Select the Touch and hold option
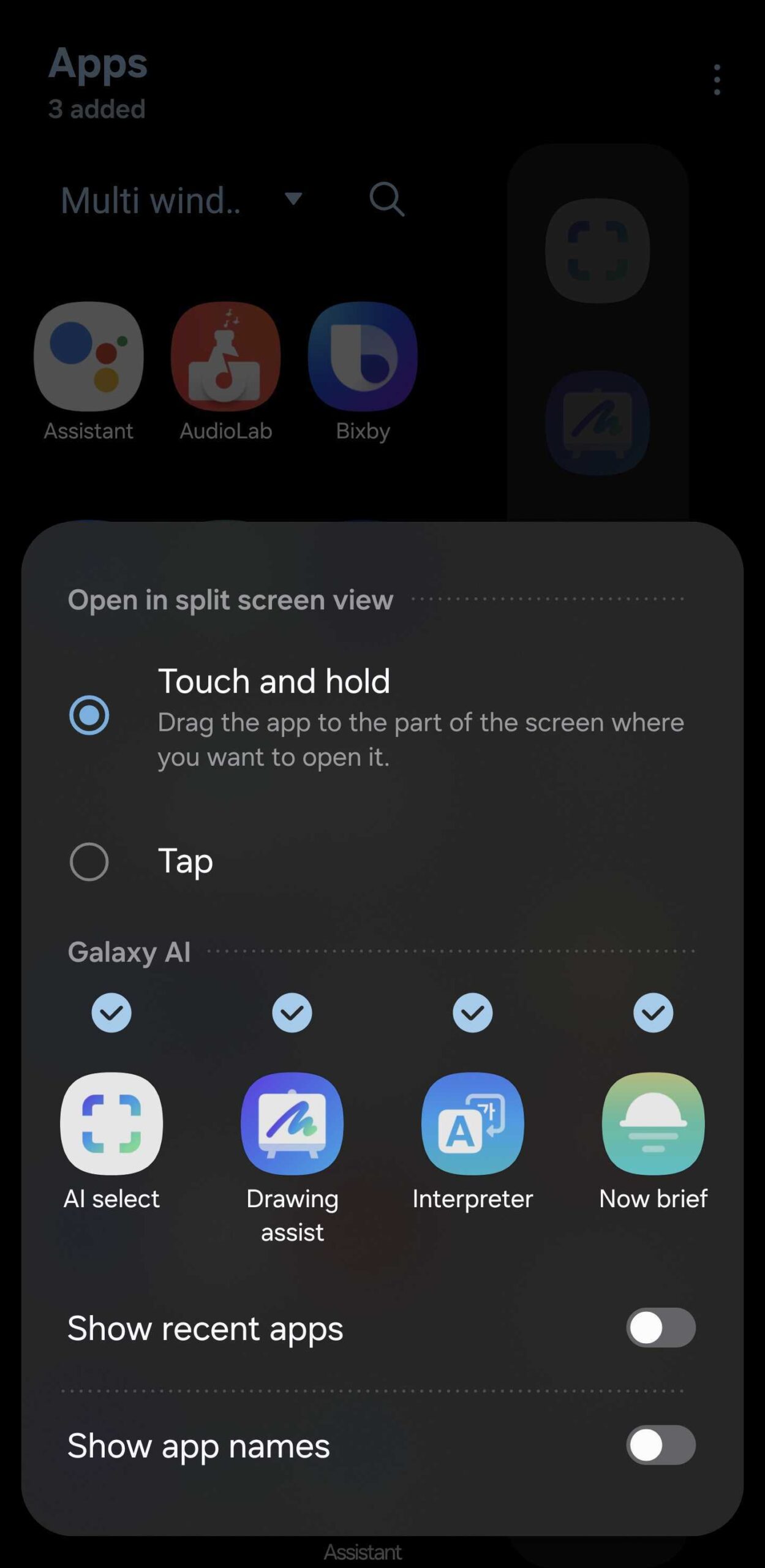 (89, 715)
